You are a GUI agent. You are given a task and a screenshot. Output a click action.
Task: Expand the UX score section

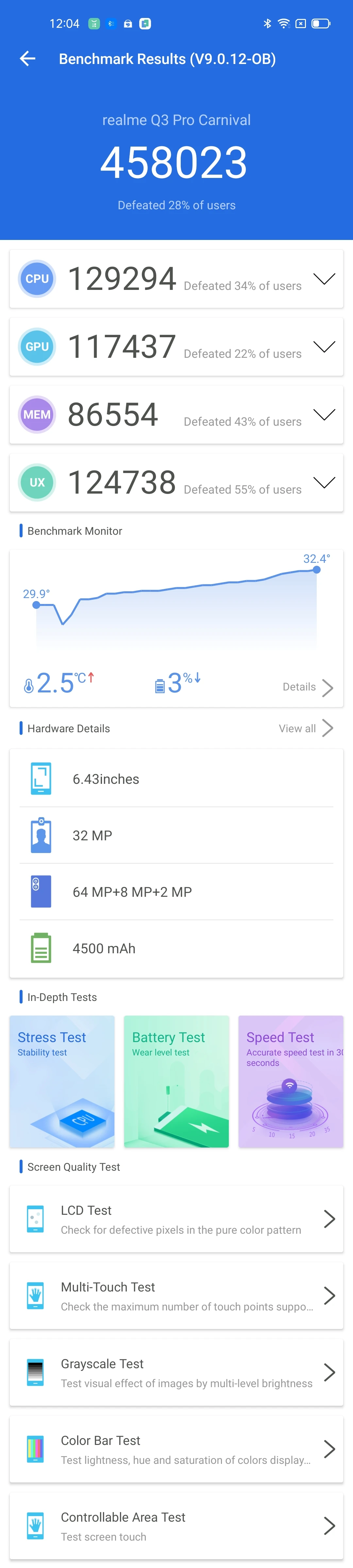[324, 483]
